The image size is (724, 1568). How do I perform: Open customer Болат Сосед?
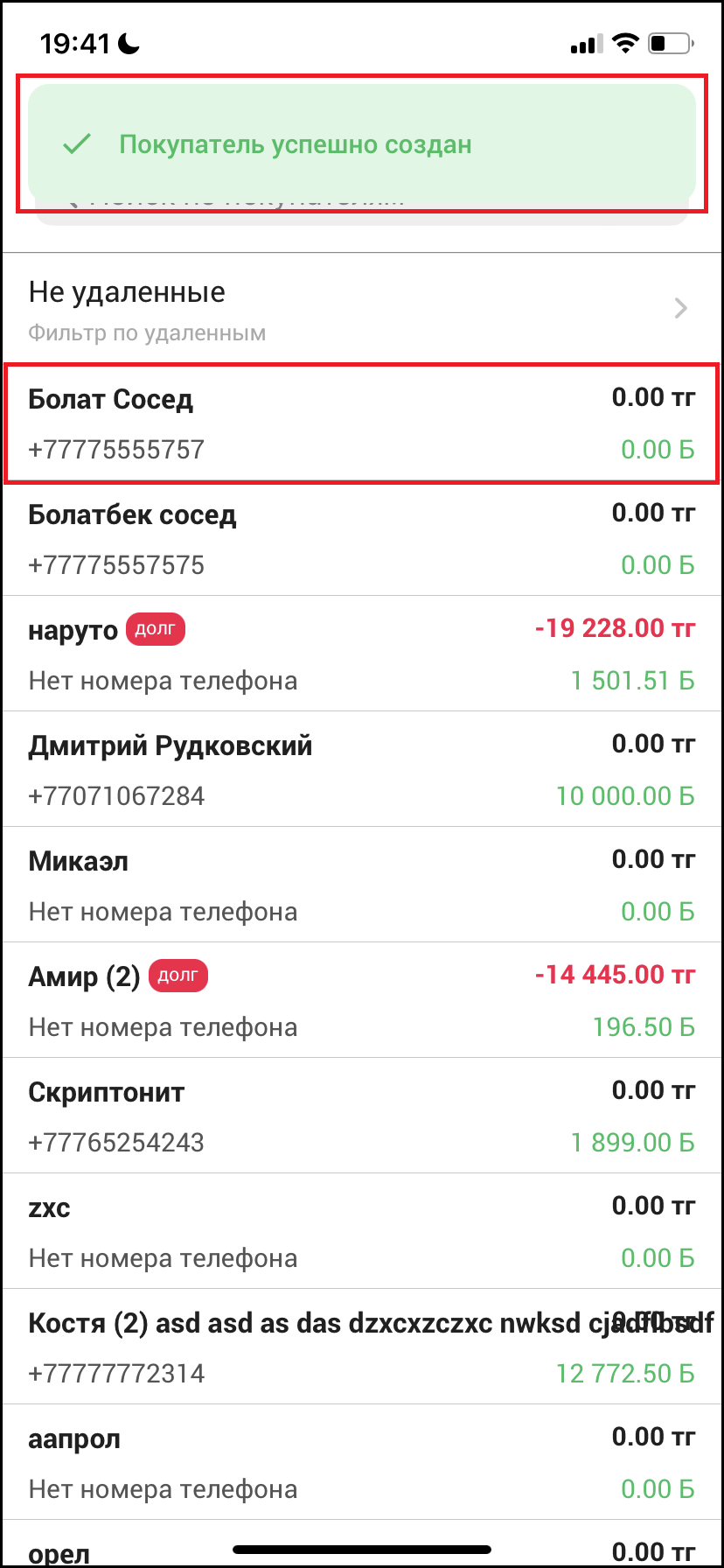(x=362, y=424)
